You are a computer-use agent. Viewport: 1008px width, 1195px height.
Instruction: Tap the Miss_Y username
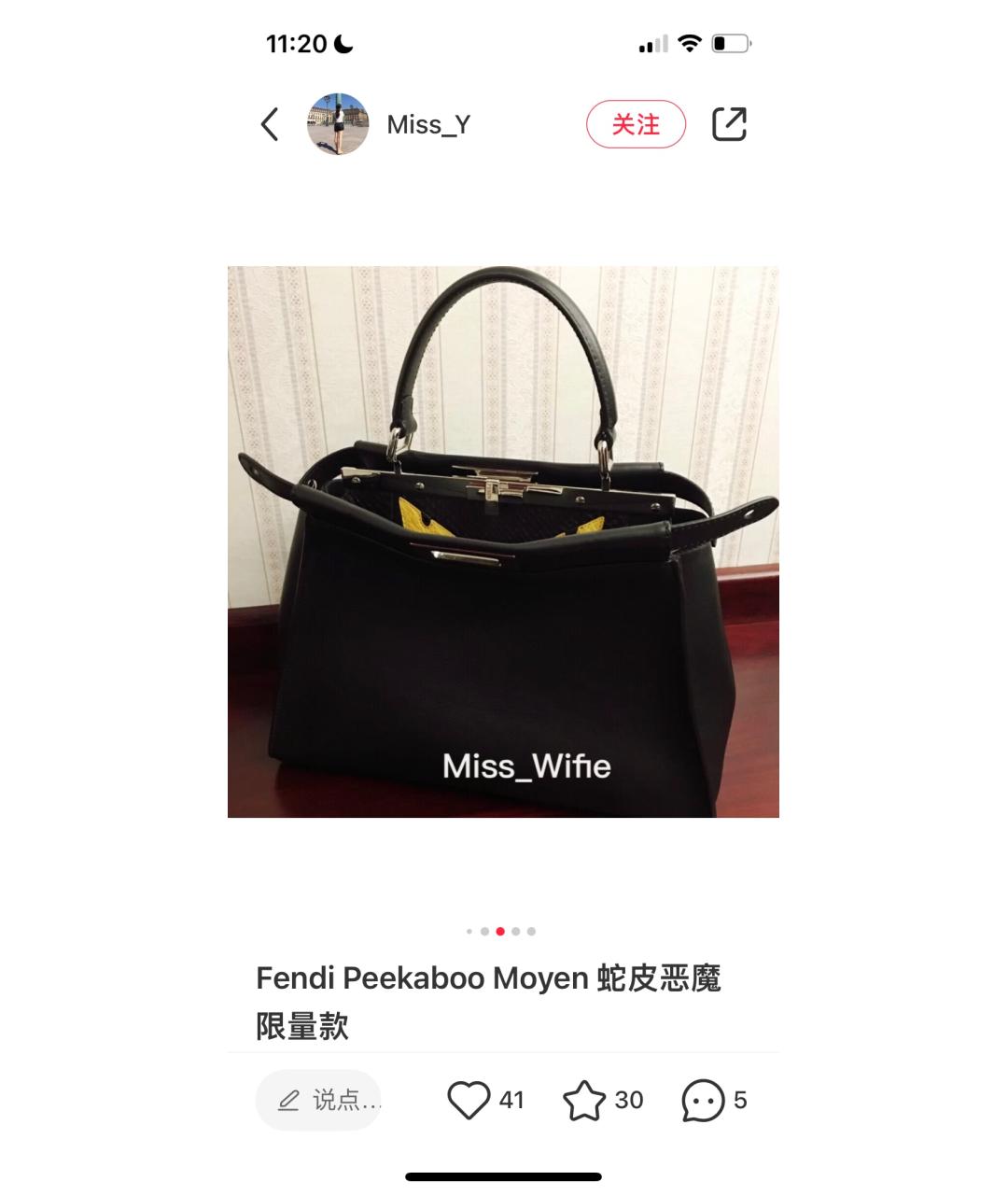click(x=428, y=124)
